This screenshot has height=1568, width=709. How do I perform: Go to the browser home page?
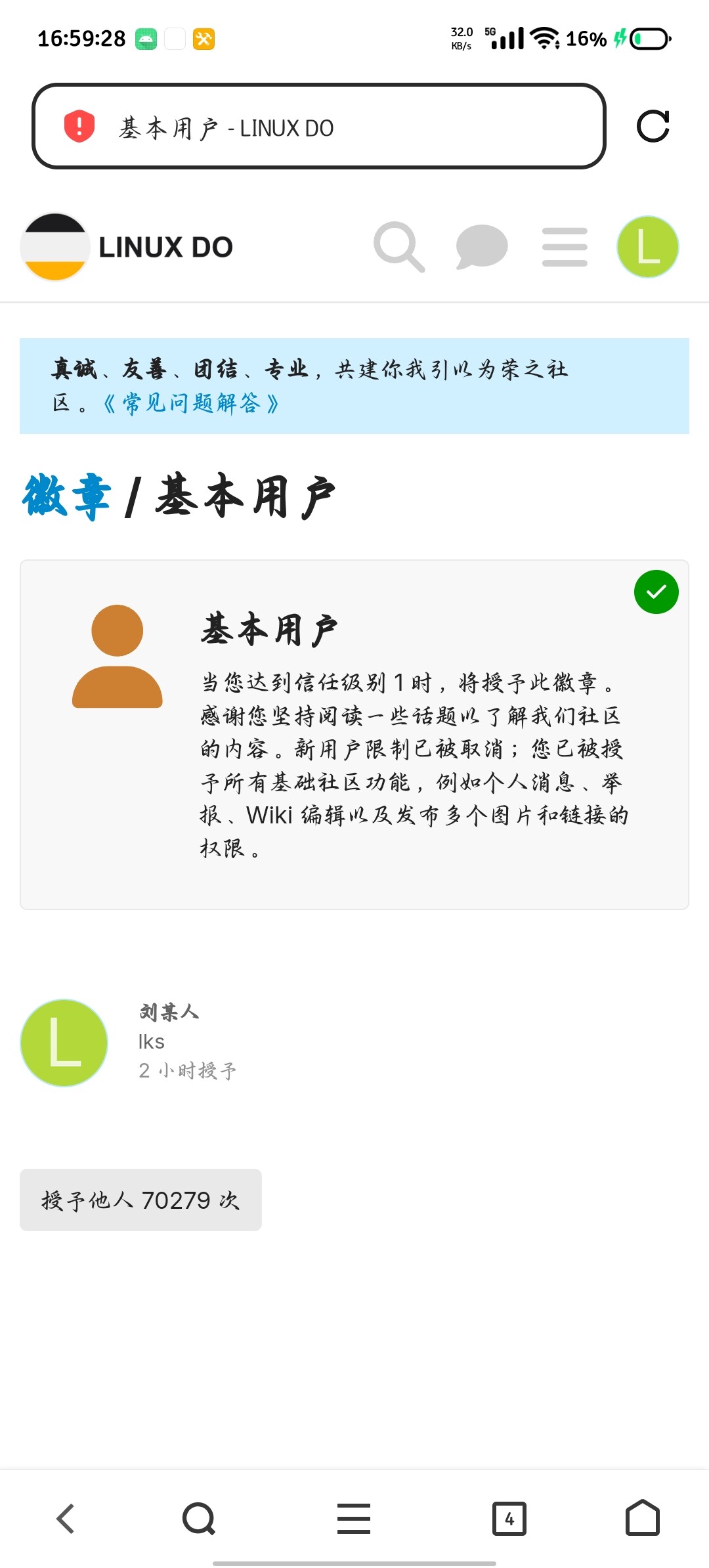[x=643, y=1517]
